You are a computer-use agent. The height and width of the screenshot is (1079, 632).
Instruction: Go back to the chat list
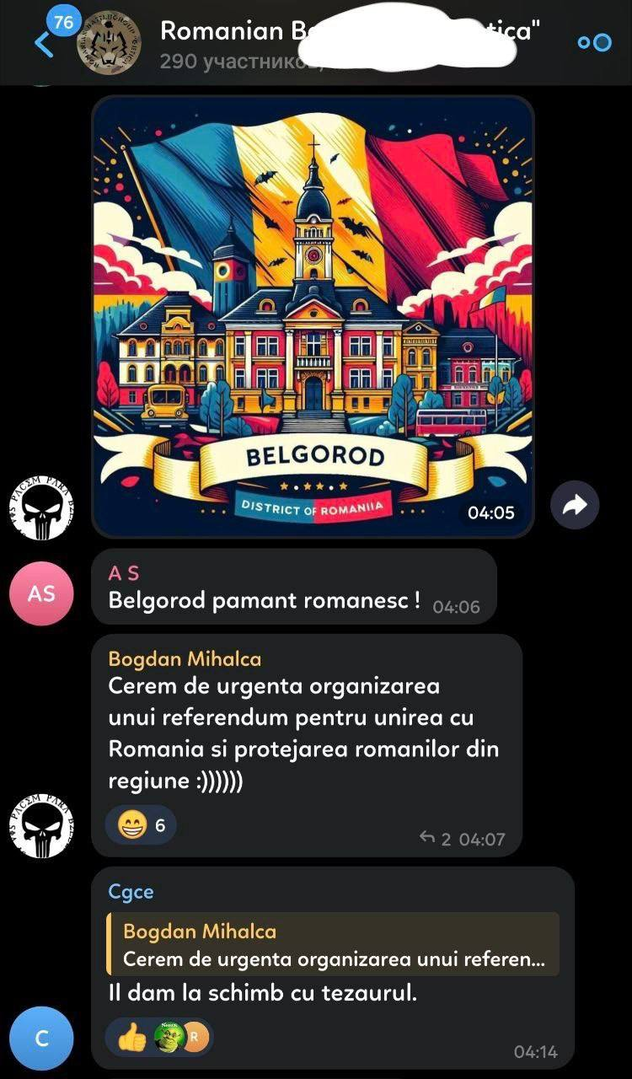tap(43, 43)
